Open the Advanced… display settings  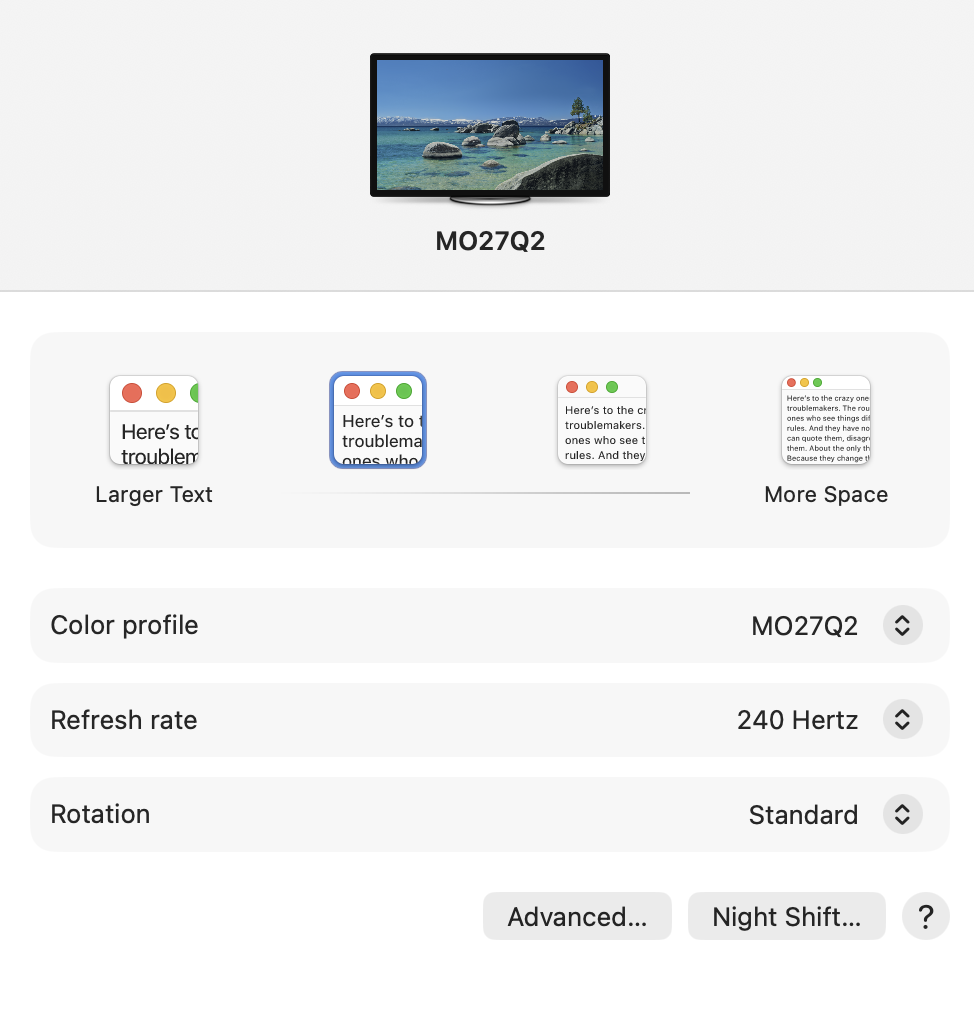point(577,917)
